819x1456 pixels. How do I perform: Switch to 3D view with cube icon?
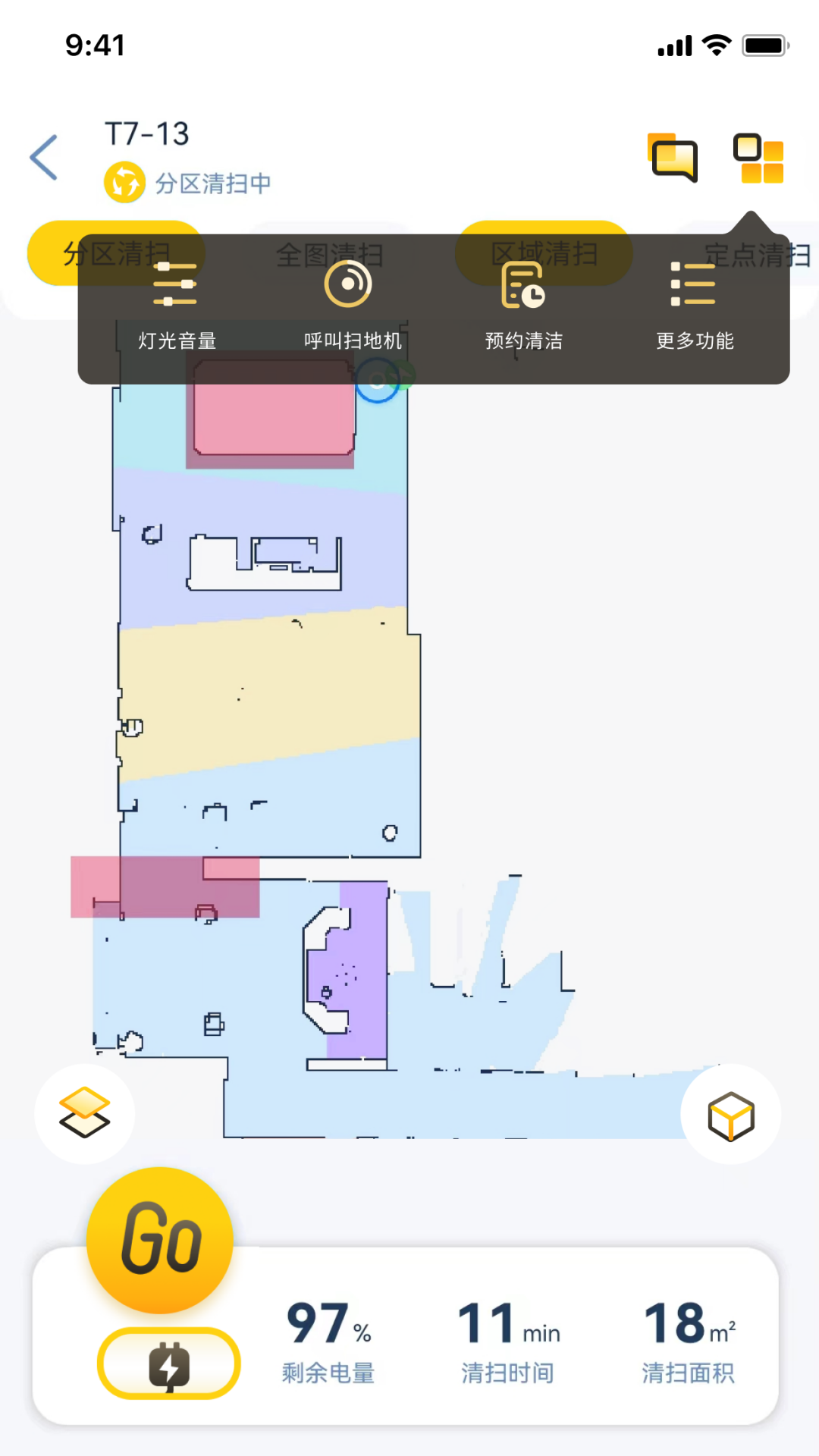coord(730,1115)
